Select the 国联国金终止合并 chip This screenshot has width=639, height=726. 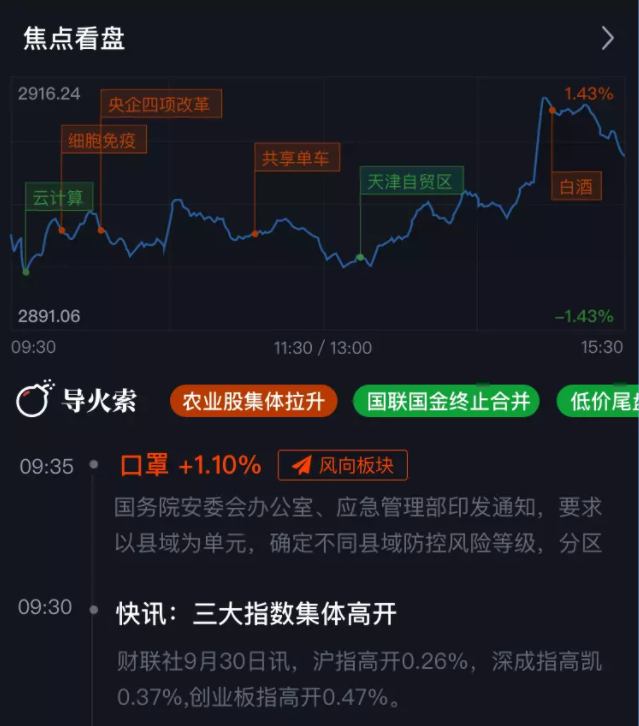click(446, 401)
